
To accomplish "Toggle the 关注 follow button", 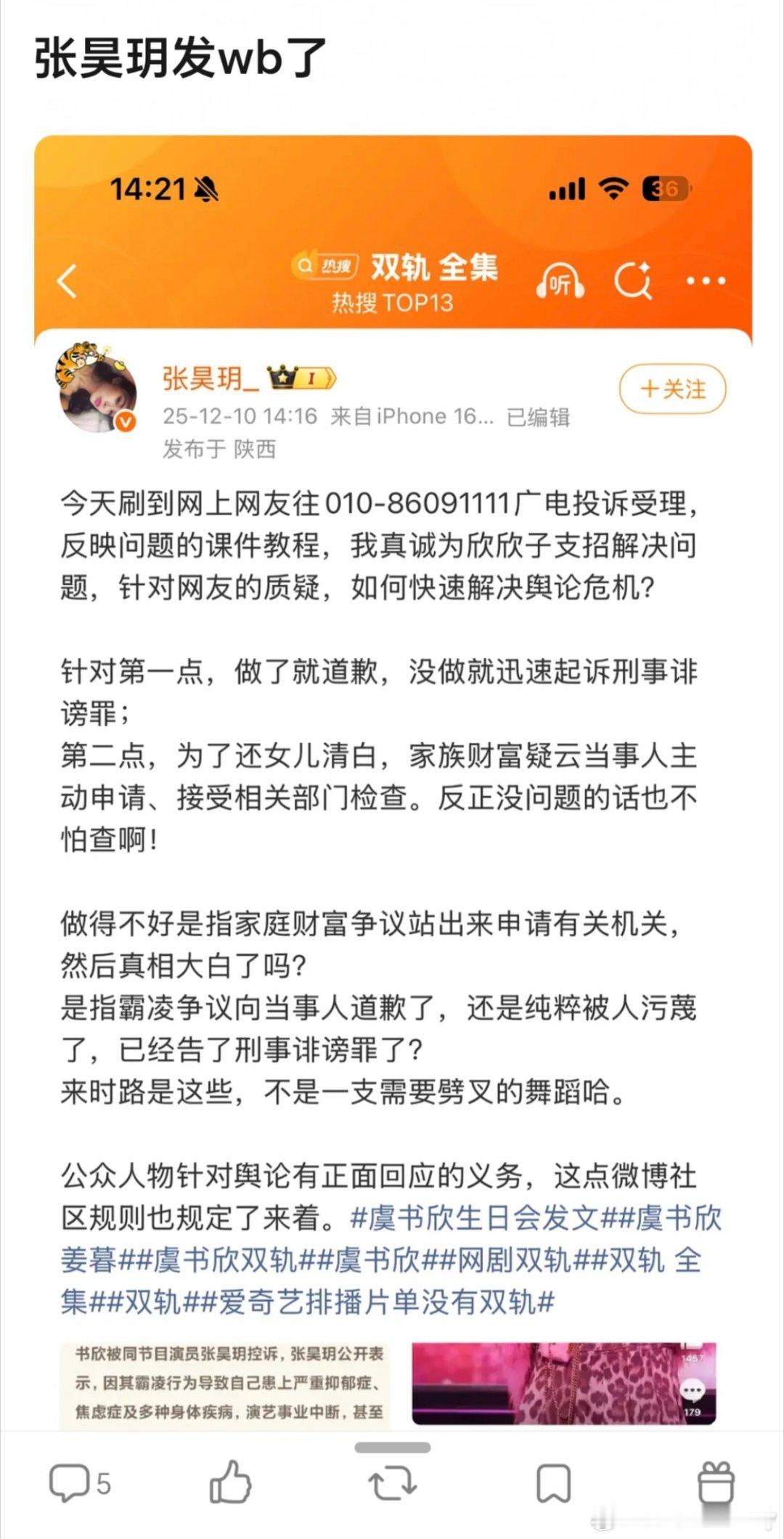I will point(671,389).
